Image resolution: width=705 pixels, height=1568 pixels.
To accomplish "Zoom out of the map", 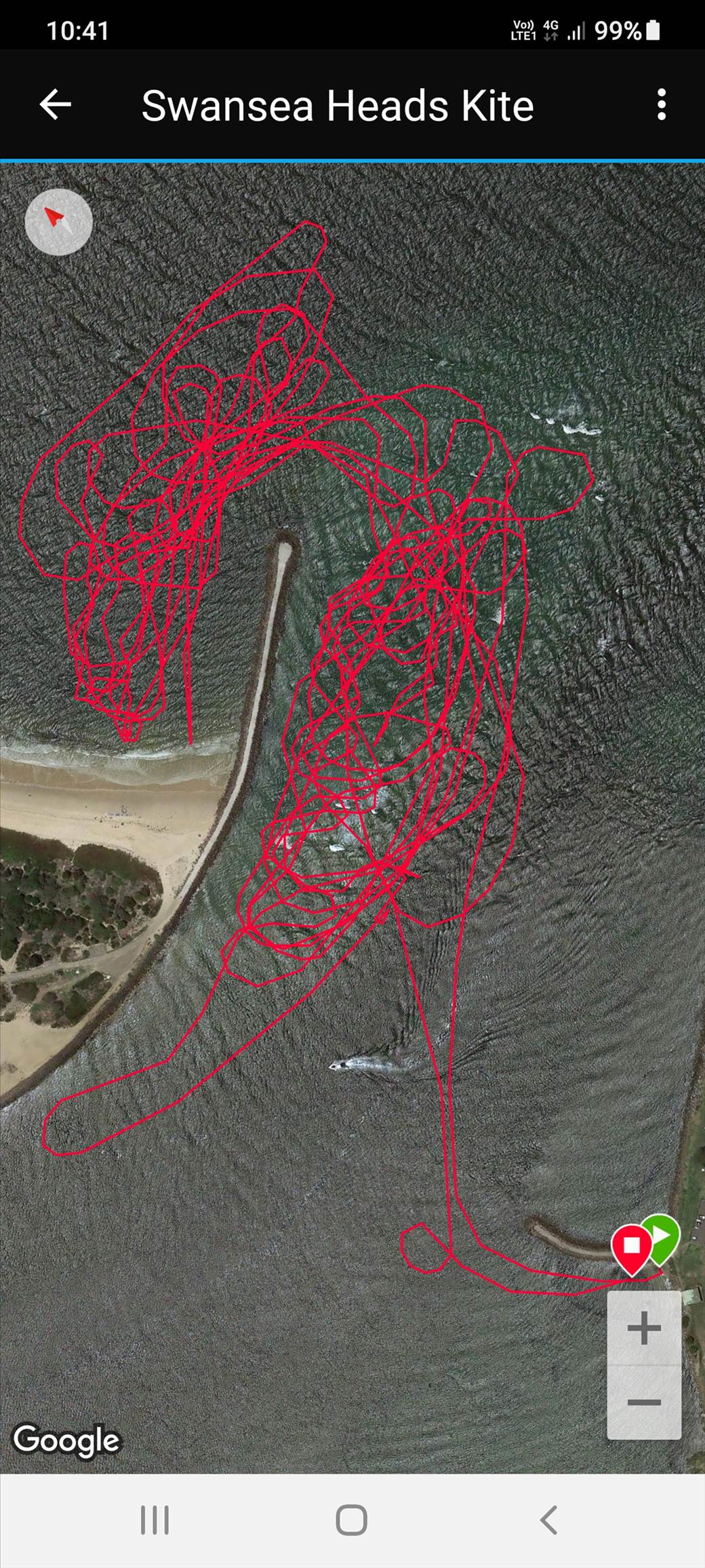I will click(644, 1402).
